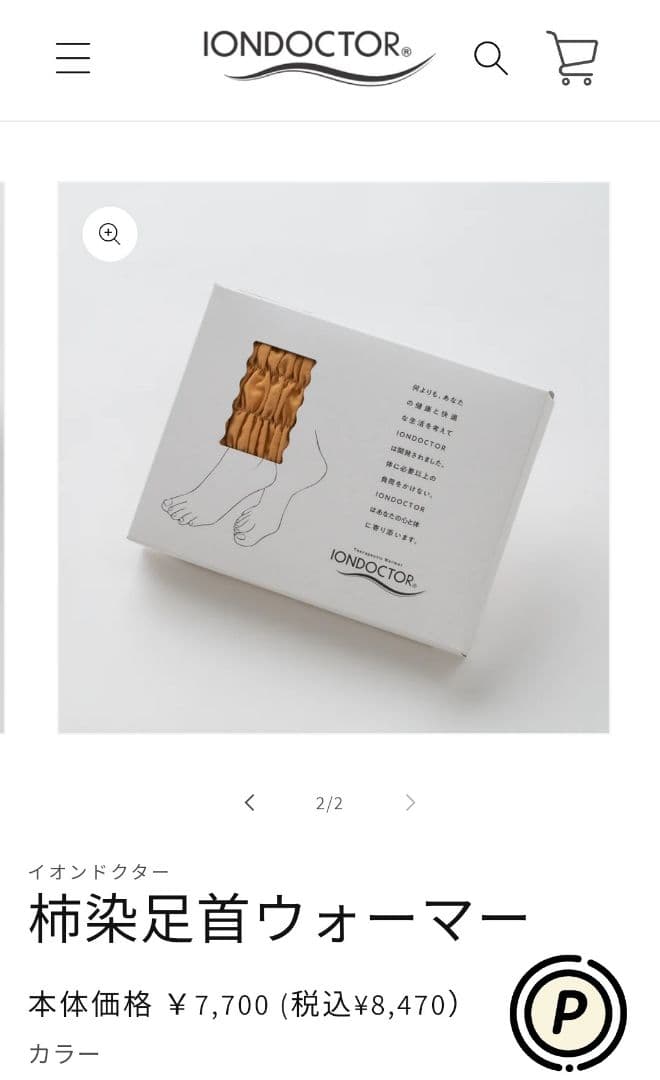Open the hamburger navigation menu

(73, 58)
